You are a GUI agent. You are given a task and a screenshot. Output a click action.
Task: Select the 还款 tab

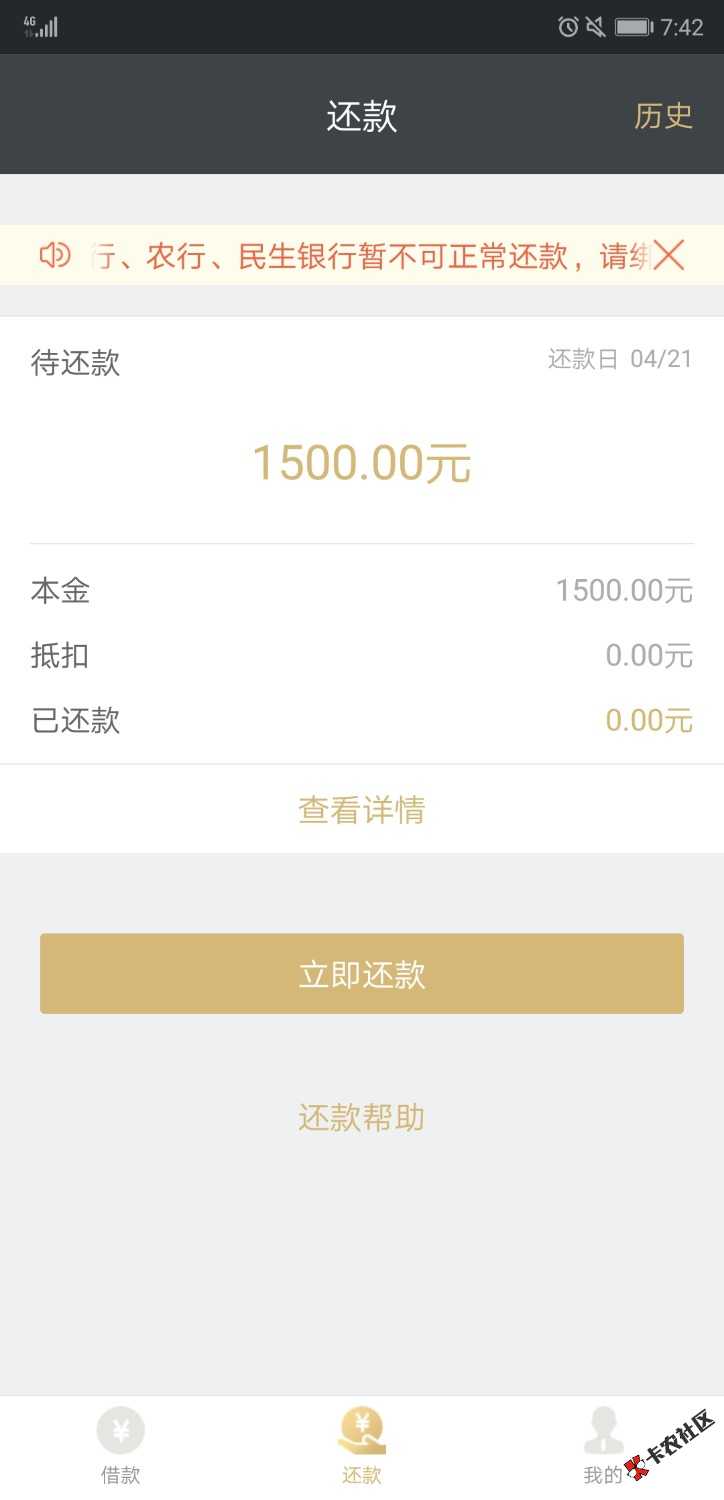[x=362, y=1445]
